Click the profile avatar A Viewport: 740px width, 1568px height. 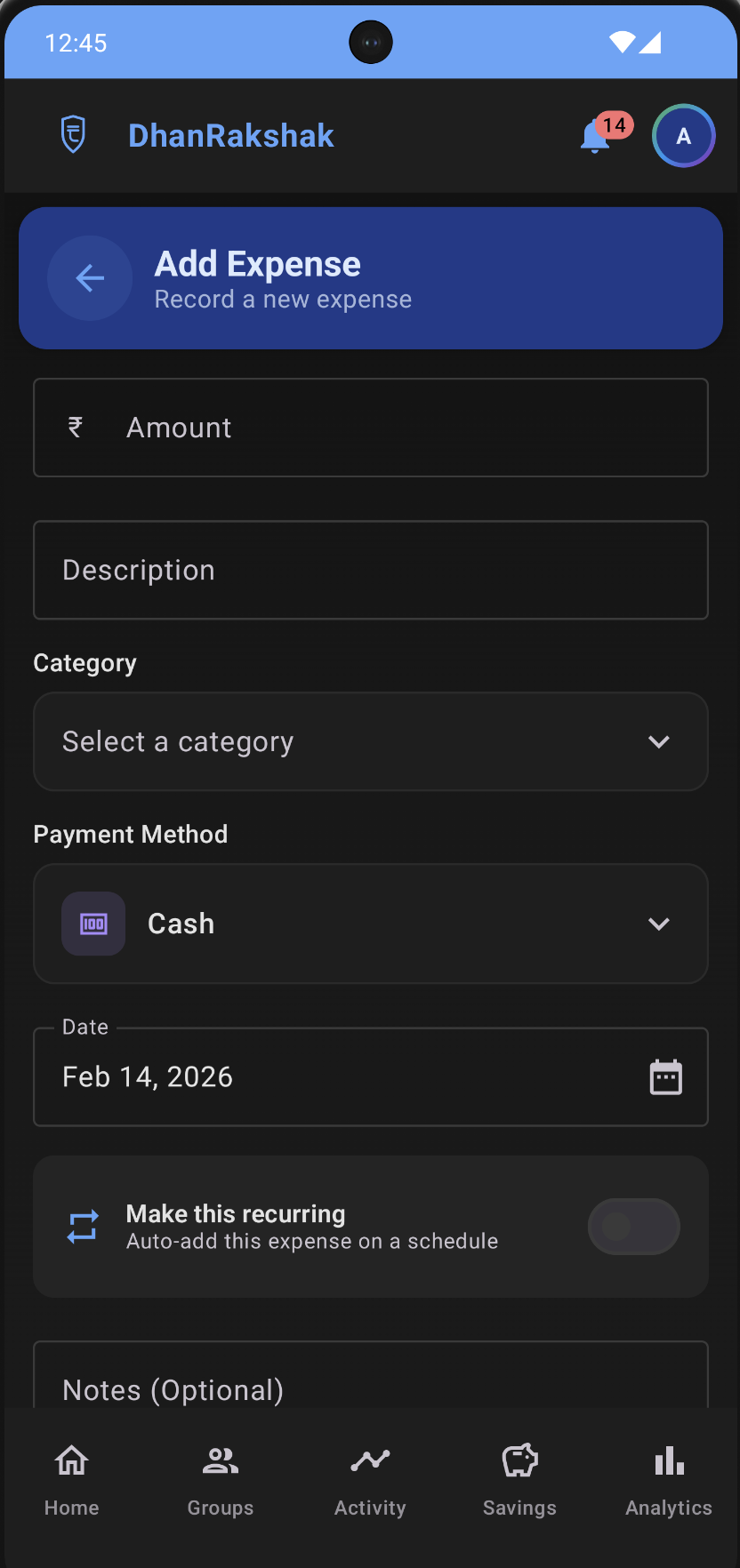click(x=683, y=135)
